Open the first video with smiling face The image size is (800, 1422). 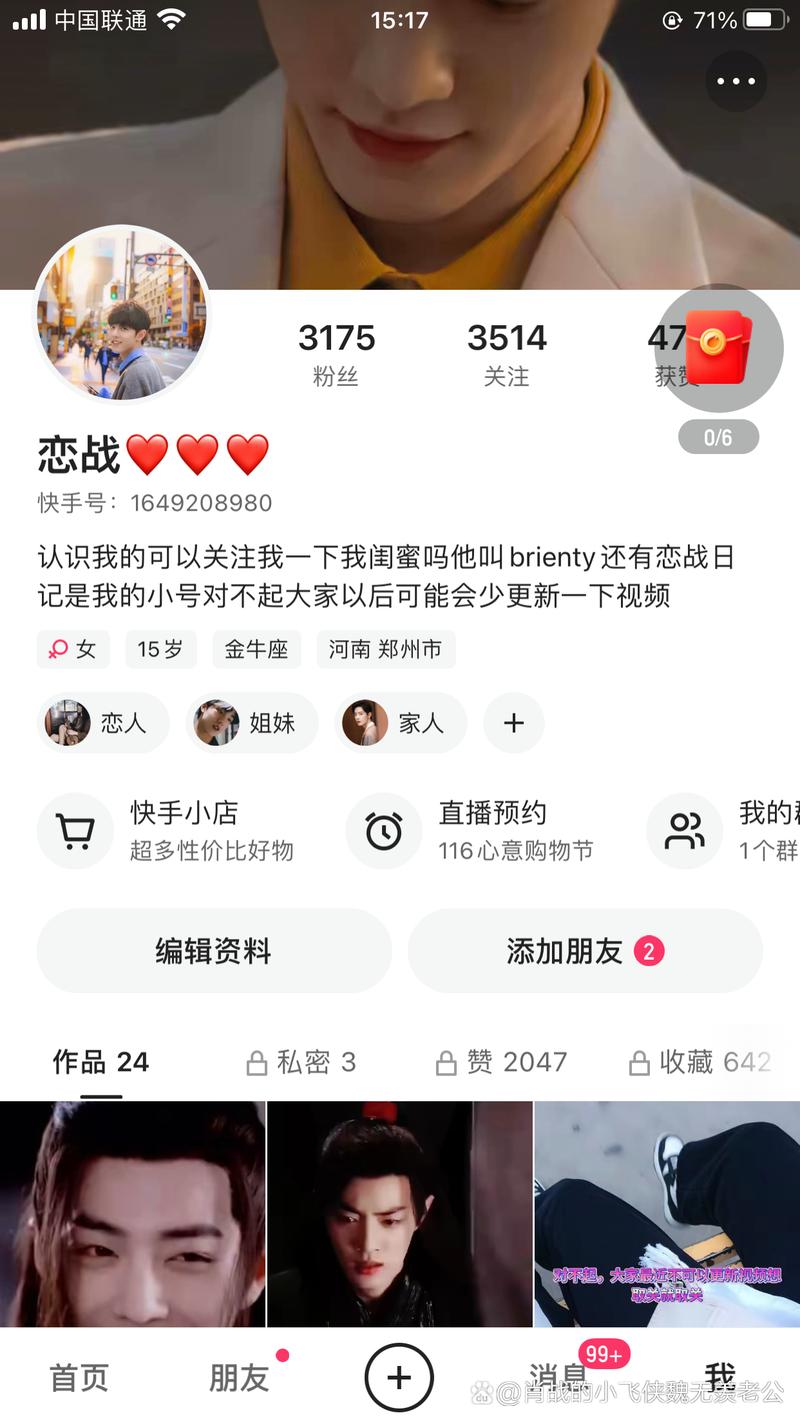(x=132, y=1214)
